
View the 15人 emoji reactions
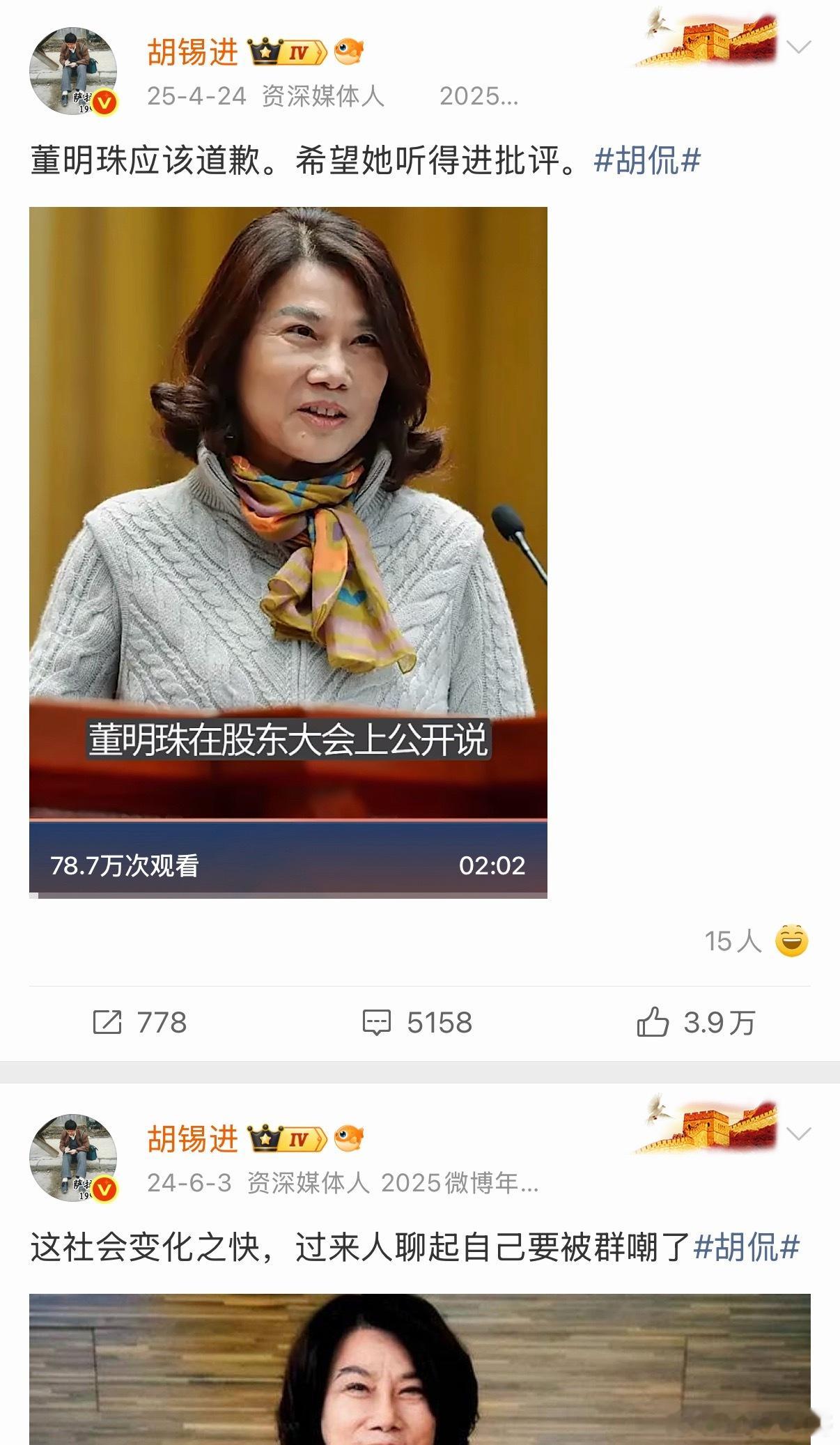(x=756, y=941)
